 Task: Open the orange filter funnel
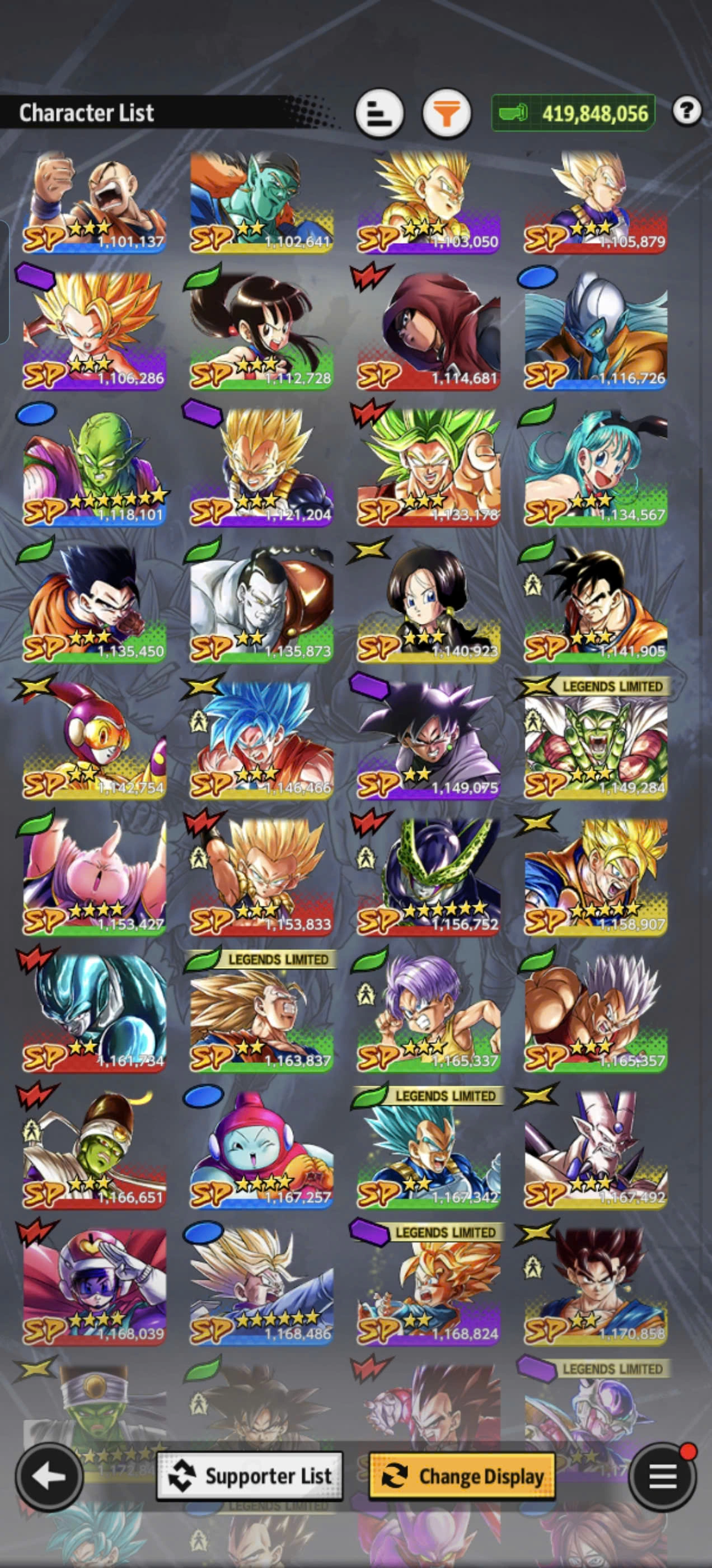(447, 113)
